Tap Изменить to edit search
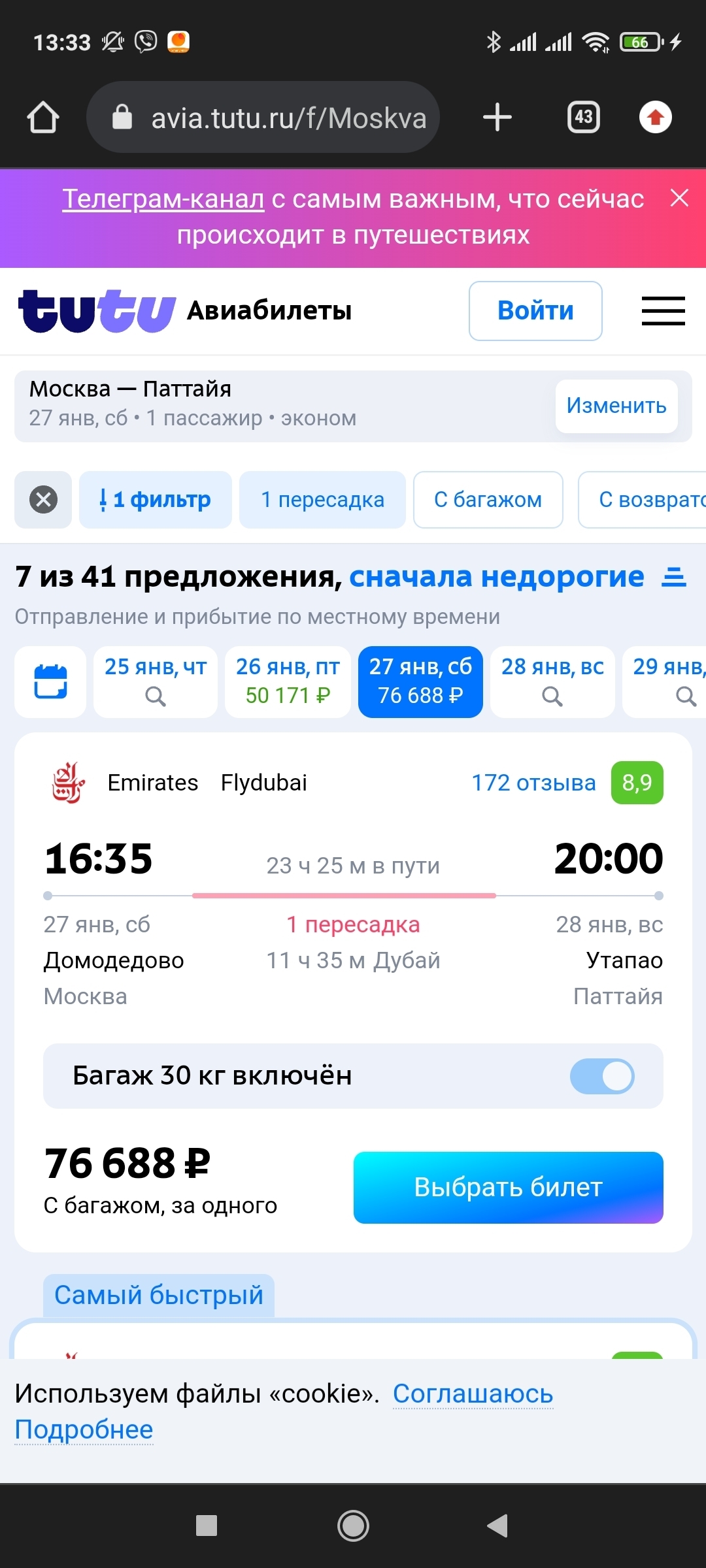 click(x=616, y=406)
